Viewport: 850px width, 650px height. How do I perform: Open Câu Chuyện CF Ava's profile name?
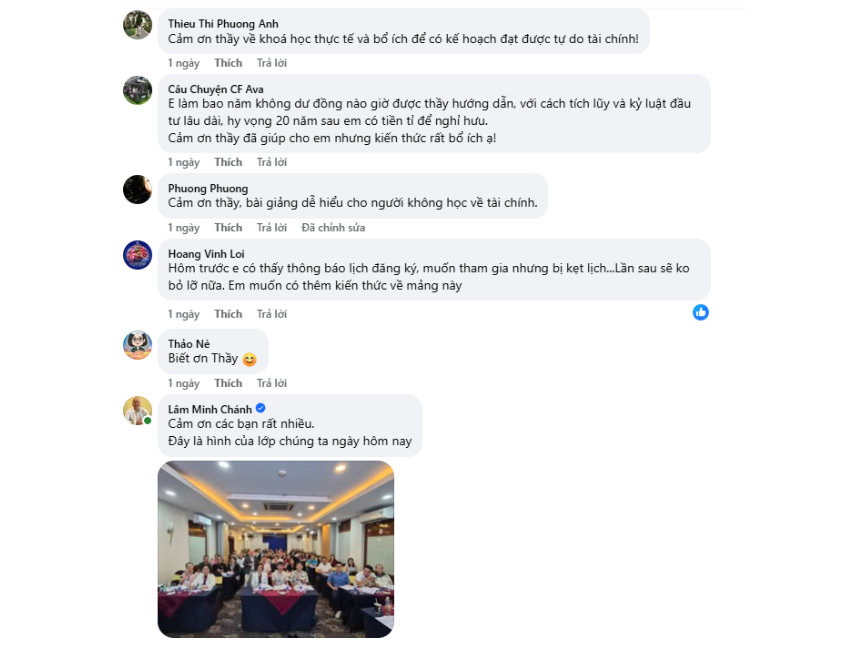point(215,89)
